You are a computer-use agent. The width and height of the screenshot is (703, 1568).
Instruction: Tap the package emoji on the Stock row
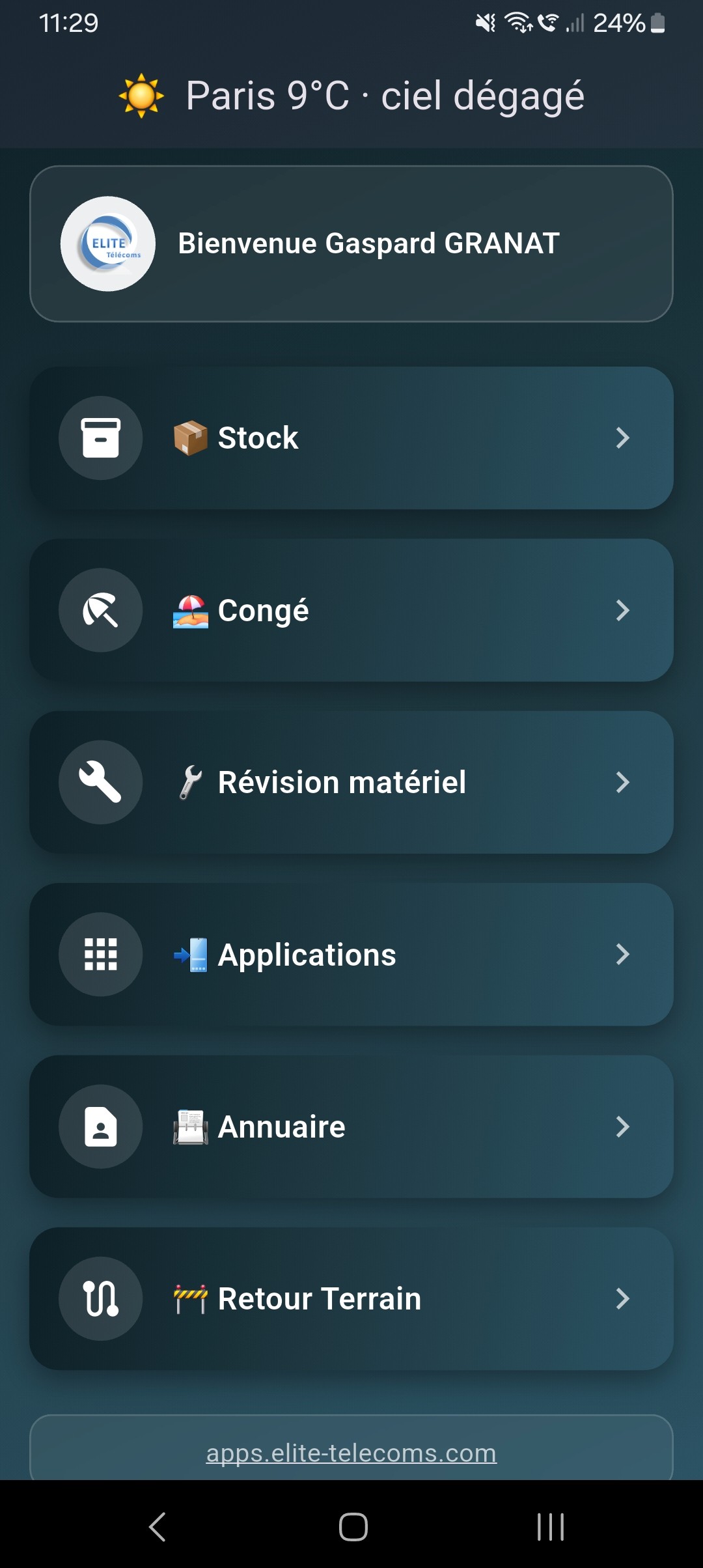(x=190, y=438)
